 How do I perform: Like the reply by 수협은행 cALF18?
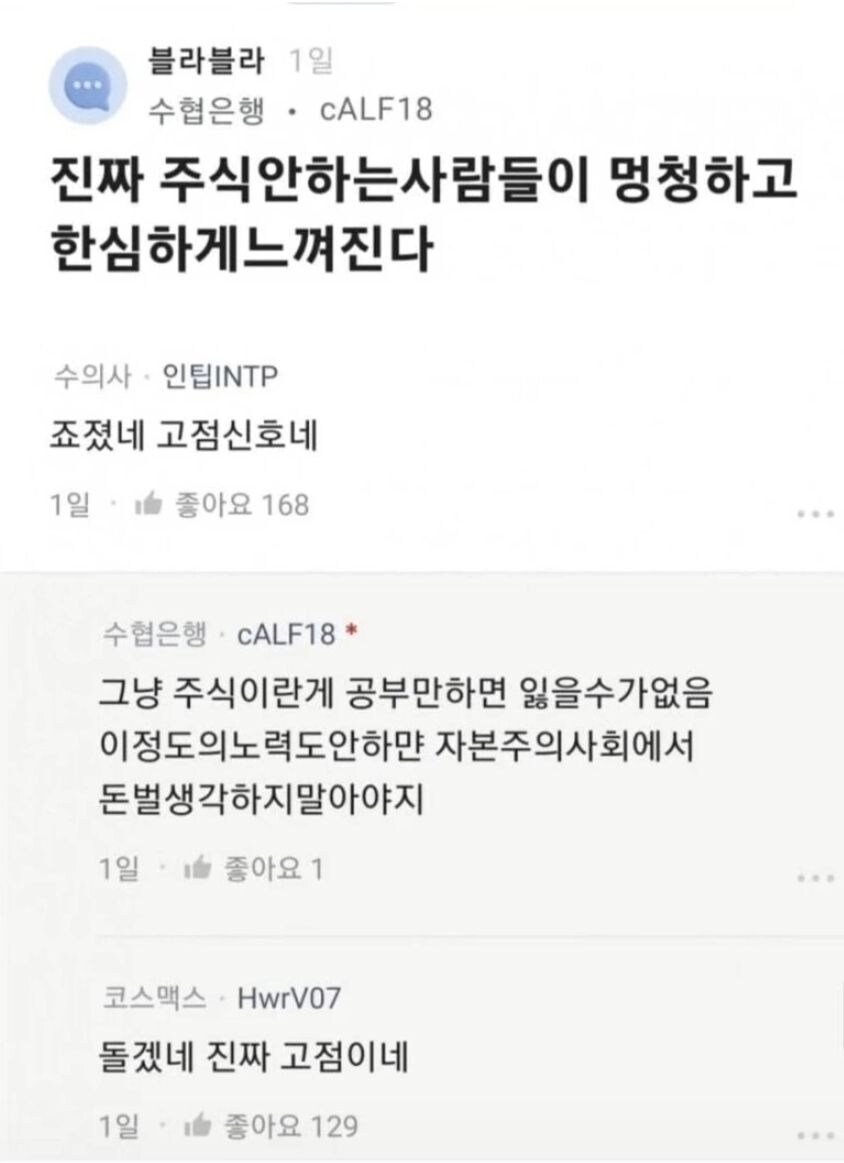coord(197,870)
